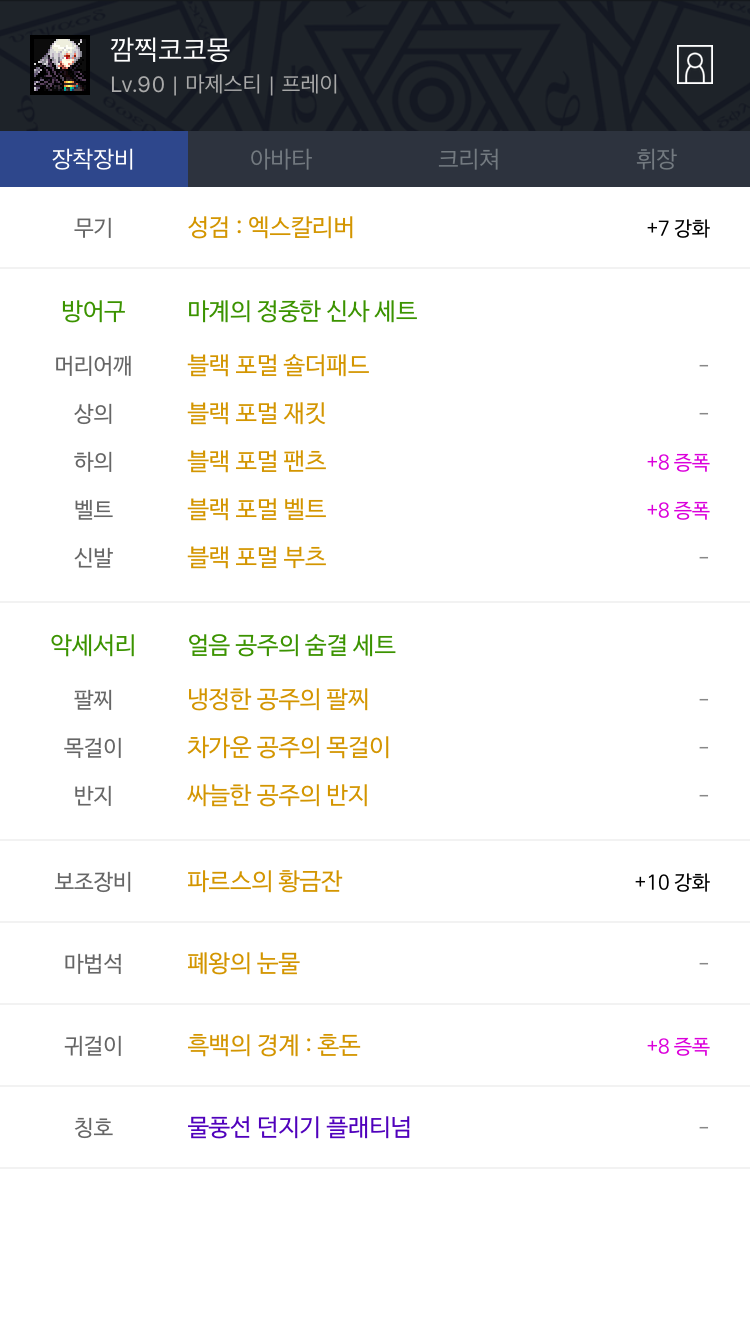Open 파르스의 황금잔 sub equipment
The height and width of the screenshot is (1334, 750).
point(265,881)
